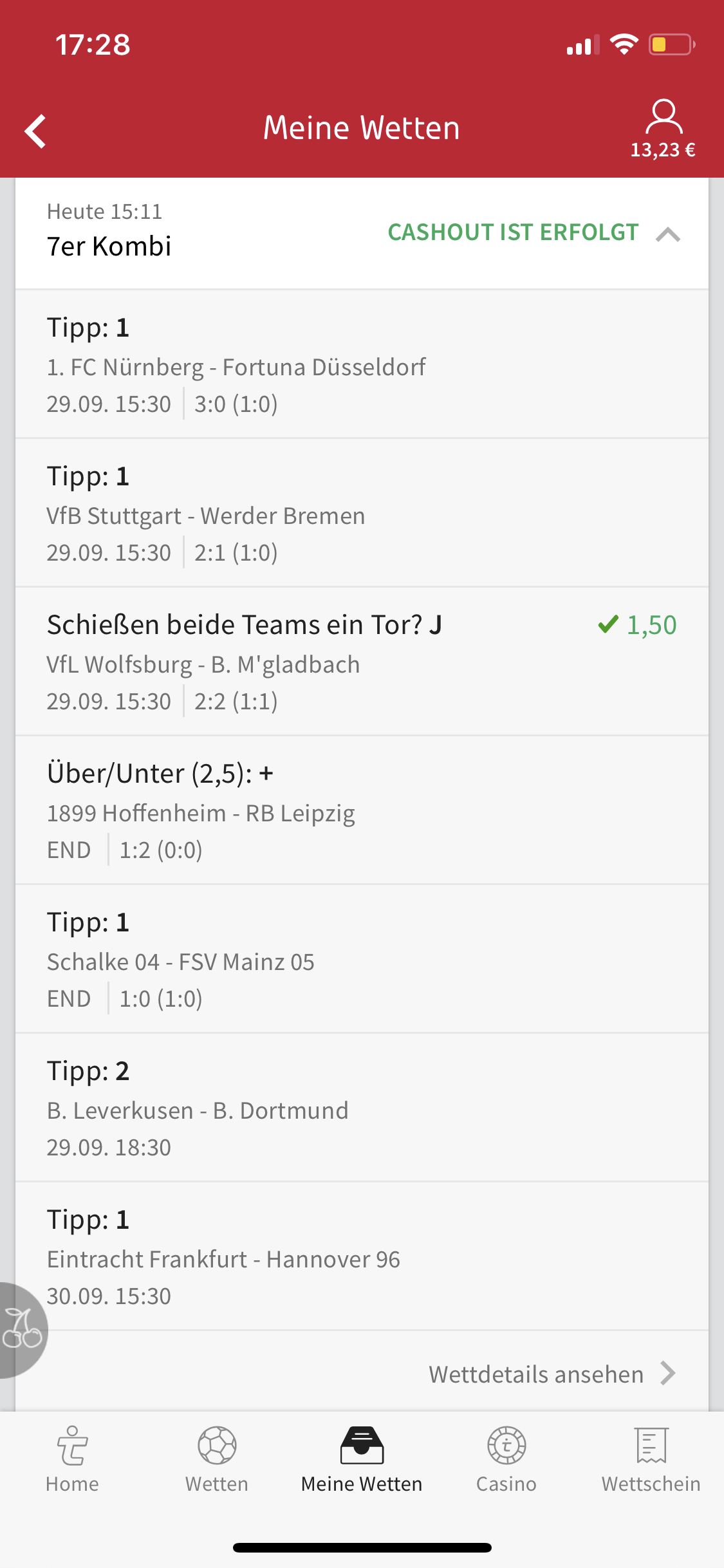Open Wettdetails ansehen

(x=552, y=1374)
